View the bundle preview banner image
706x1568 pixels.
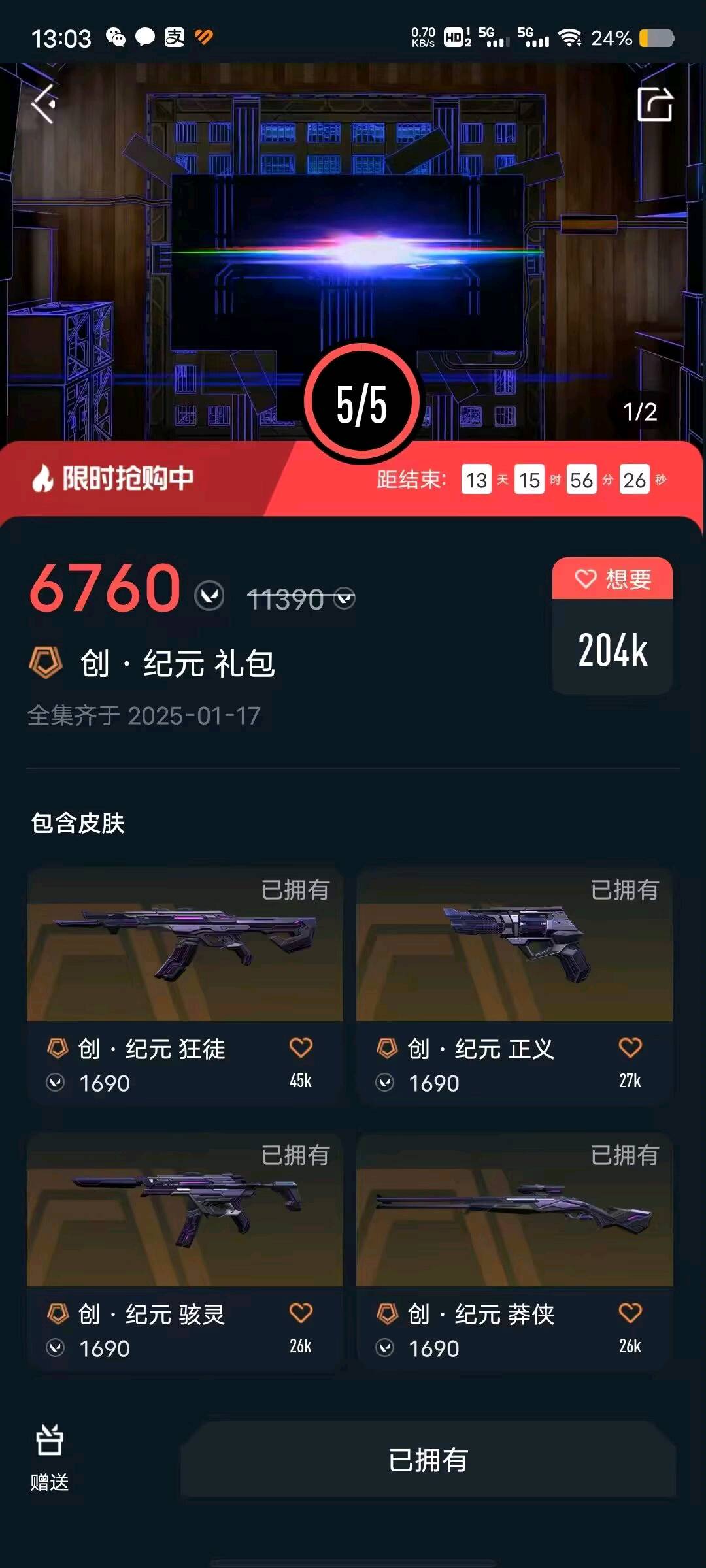tap(353, 252)
